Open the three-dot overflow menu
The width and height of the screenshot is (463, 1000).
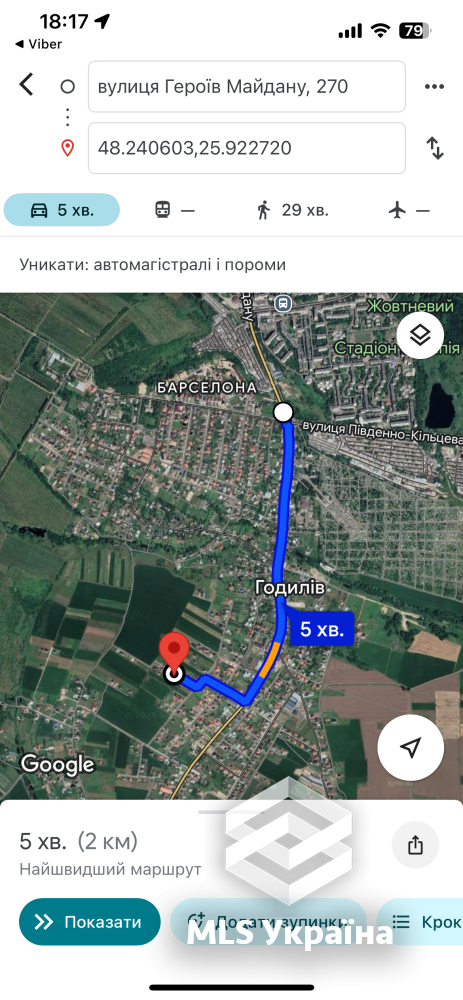(434, 87)
